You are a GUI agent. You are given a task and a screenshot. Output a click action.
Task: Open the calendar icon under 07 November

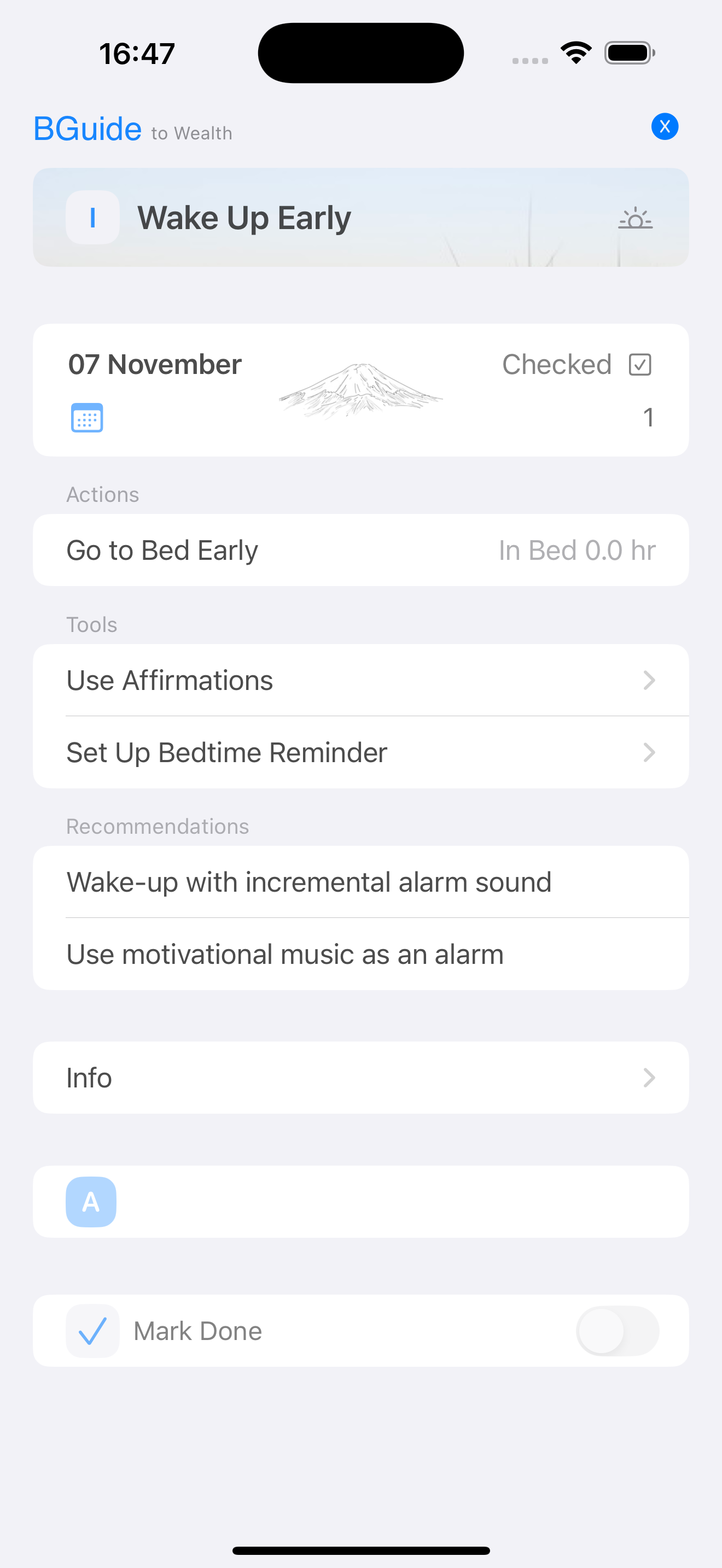pos(87,418)
